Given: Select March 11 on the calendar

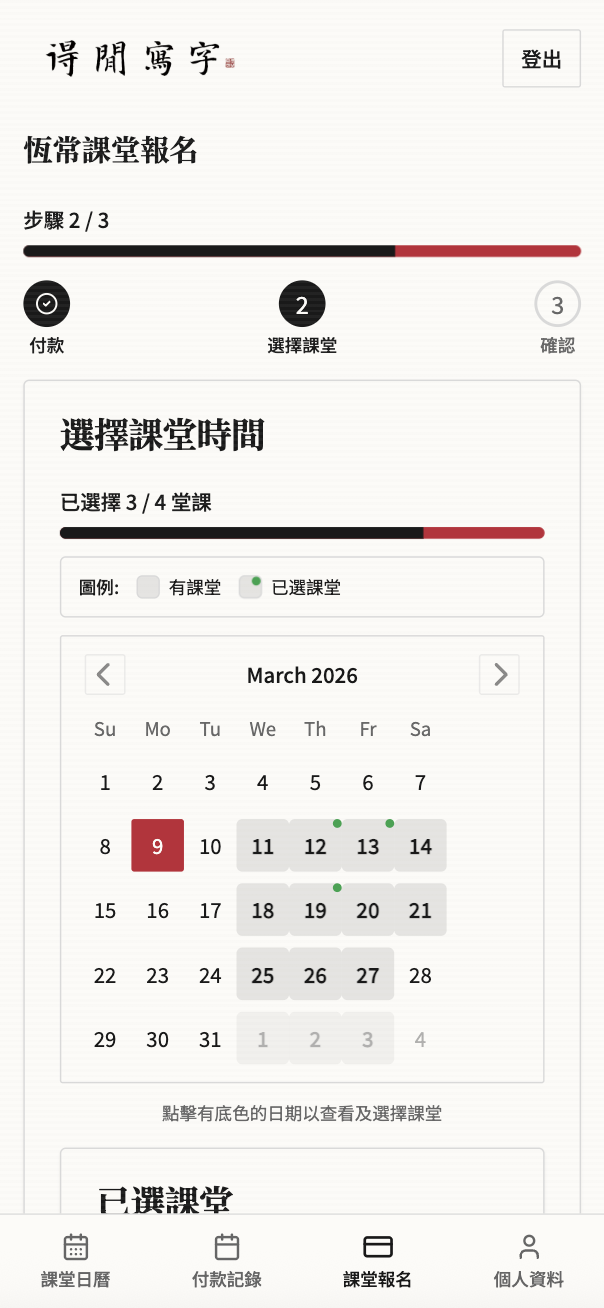Looking at the screenshot, I should 263,847.
